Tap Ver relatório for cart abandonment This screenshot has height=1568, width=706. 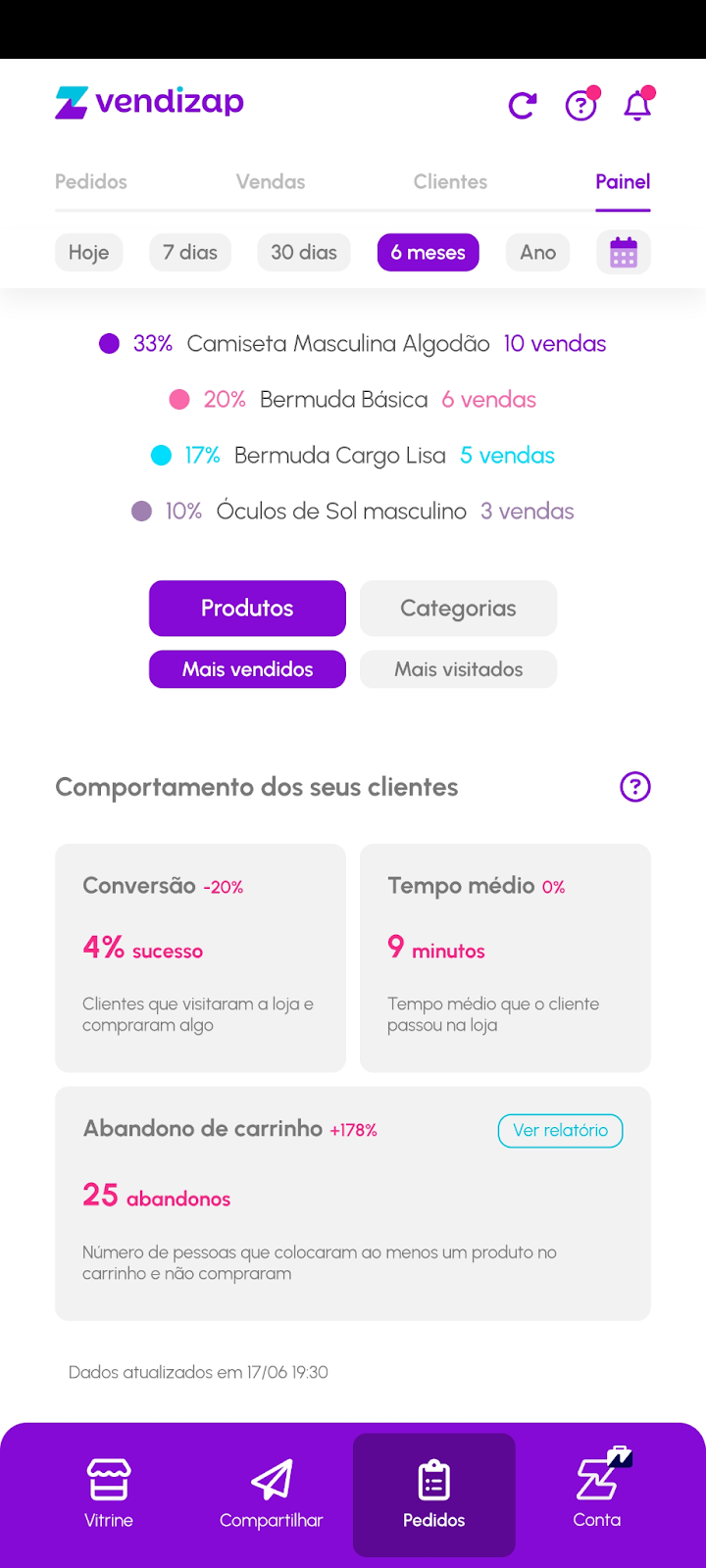[560, 1130]
